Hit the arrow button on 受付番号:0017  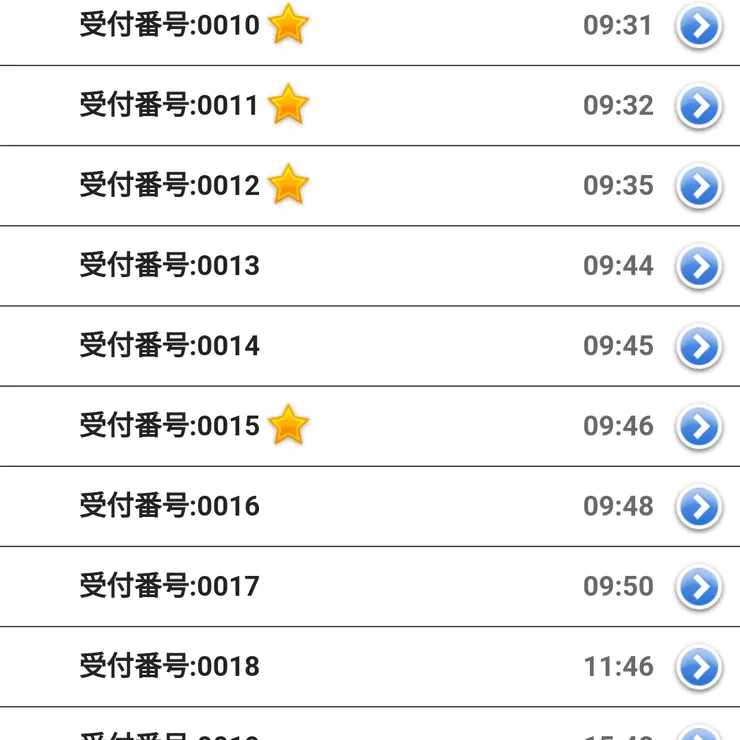[x=699, y=586]
